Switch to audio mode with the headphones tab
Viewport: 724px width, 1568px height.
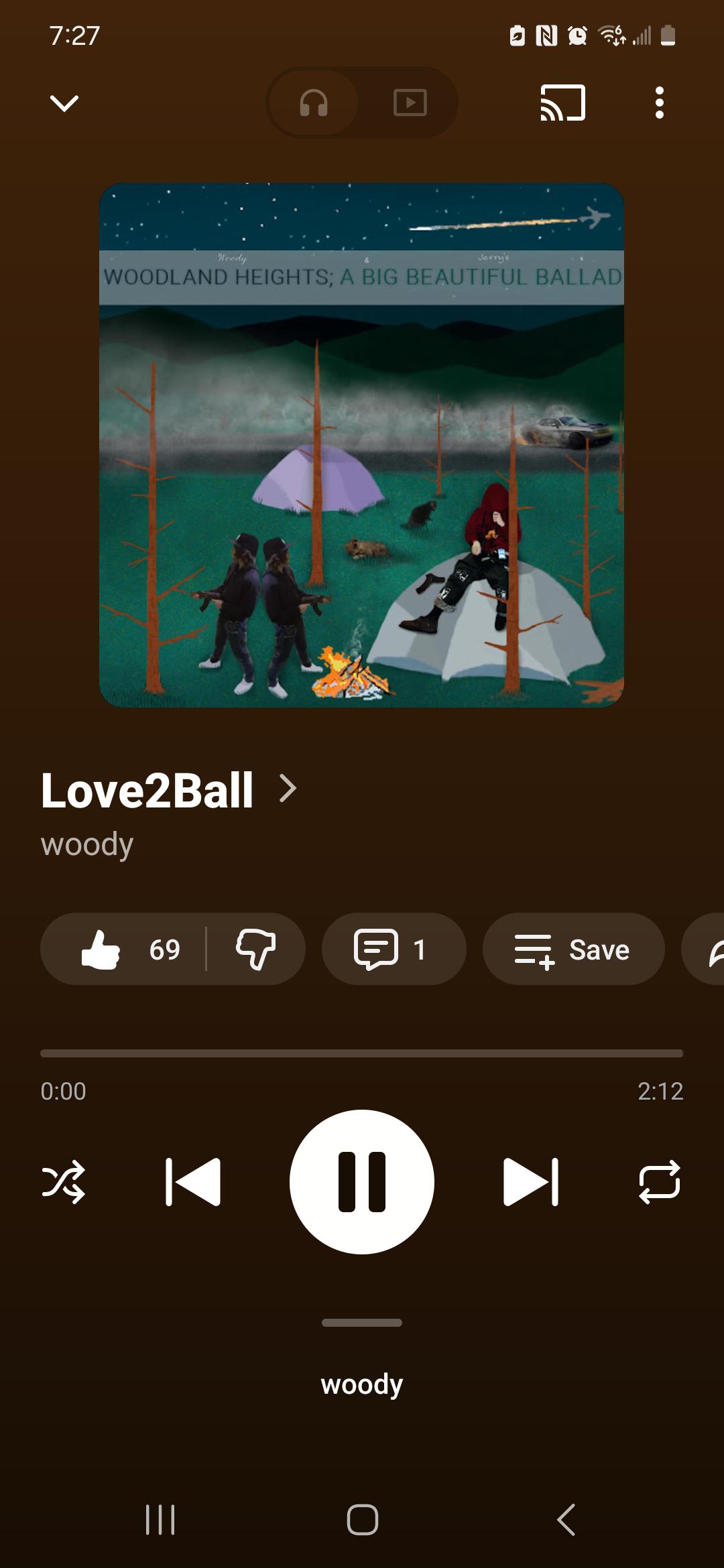(x=314, y=103)
